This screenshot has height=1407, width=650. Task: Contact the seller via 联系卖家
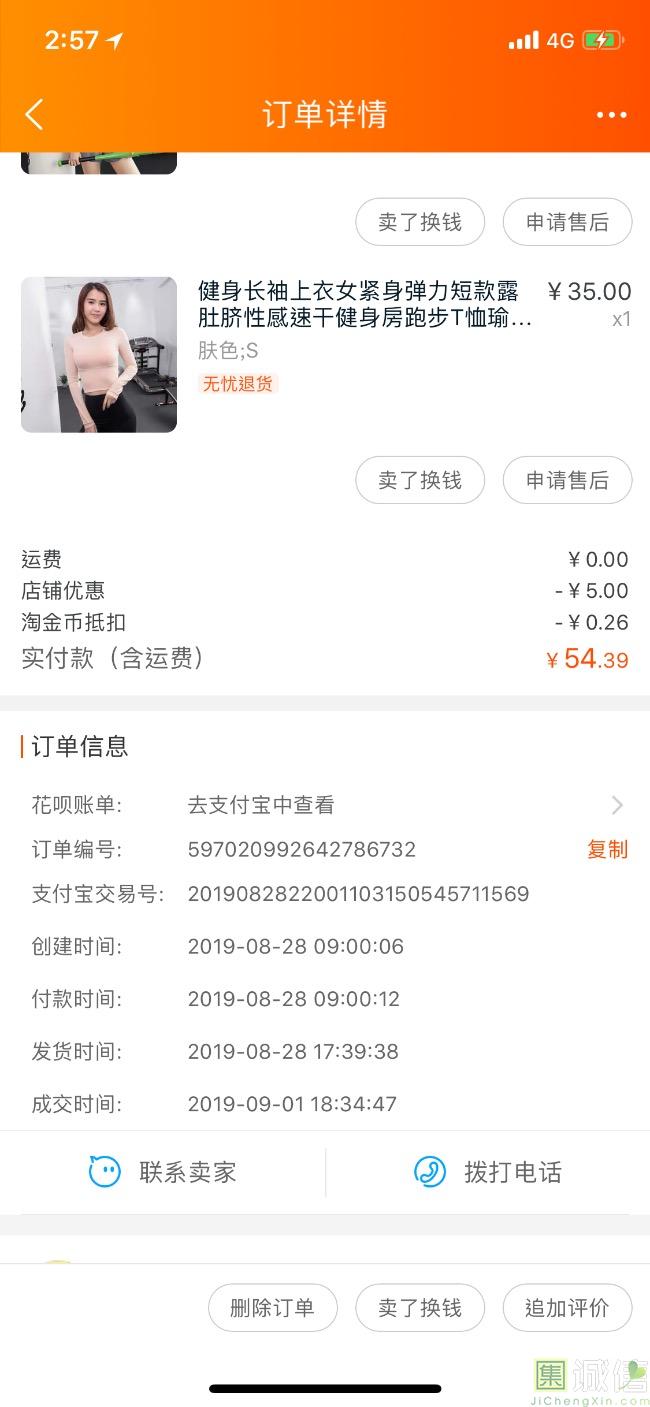pos(163,1172)
